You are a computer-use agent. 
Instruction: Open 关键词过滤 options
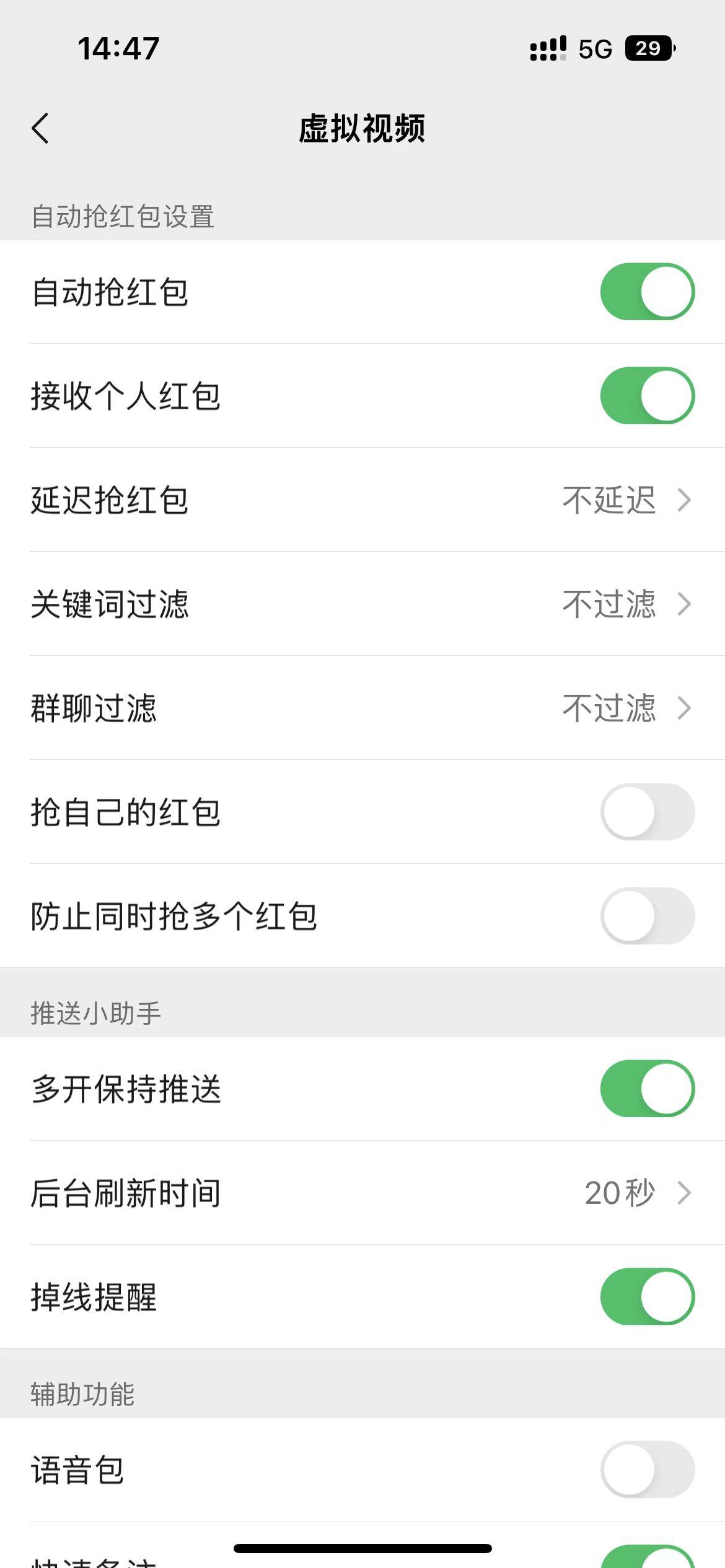pyautogui.click(x=362, y=604)
